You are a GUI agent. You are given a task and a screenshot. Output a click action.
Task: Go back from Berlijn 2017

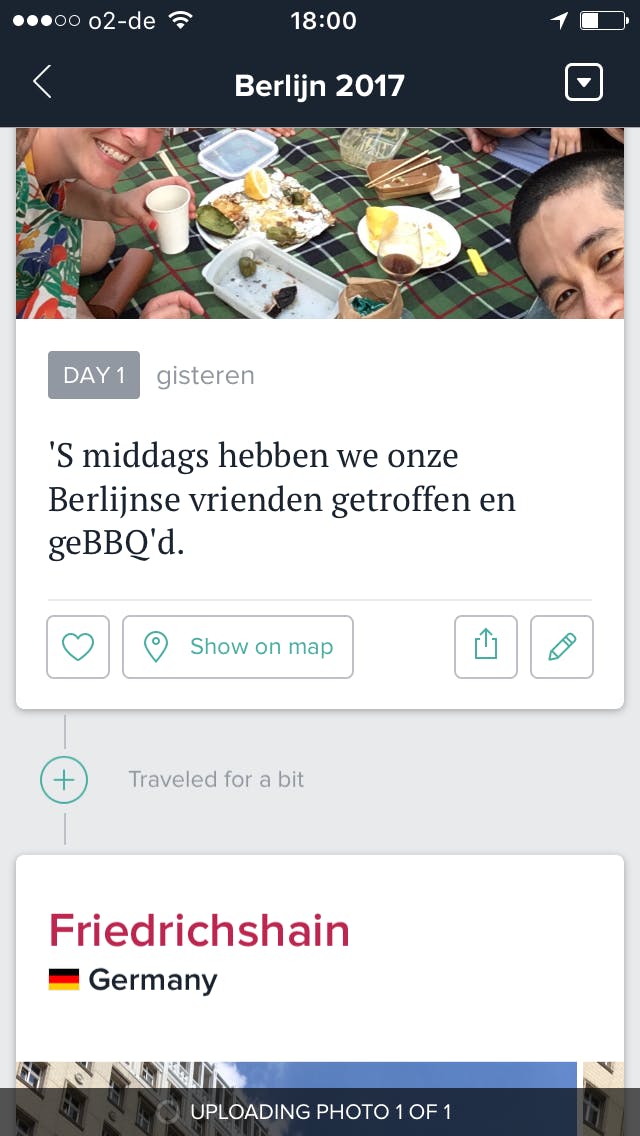(x=42, y=83)
